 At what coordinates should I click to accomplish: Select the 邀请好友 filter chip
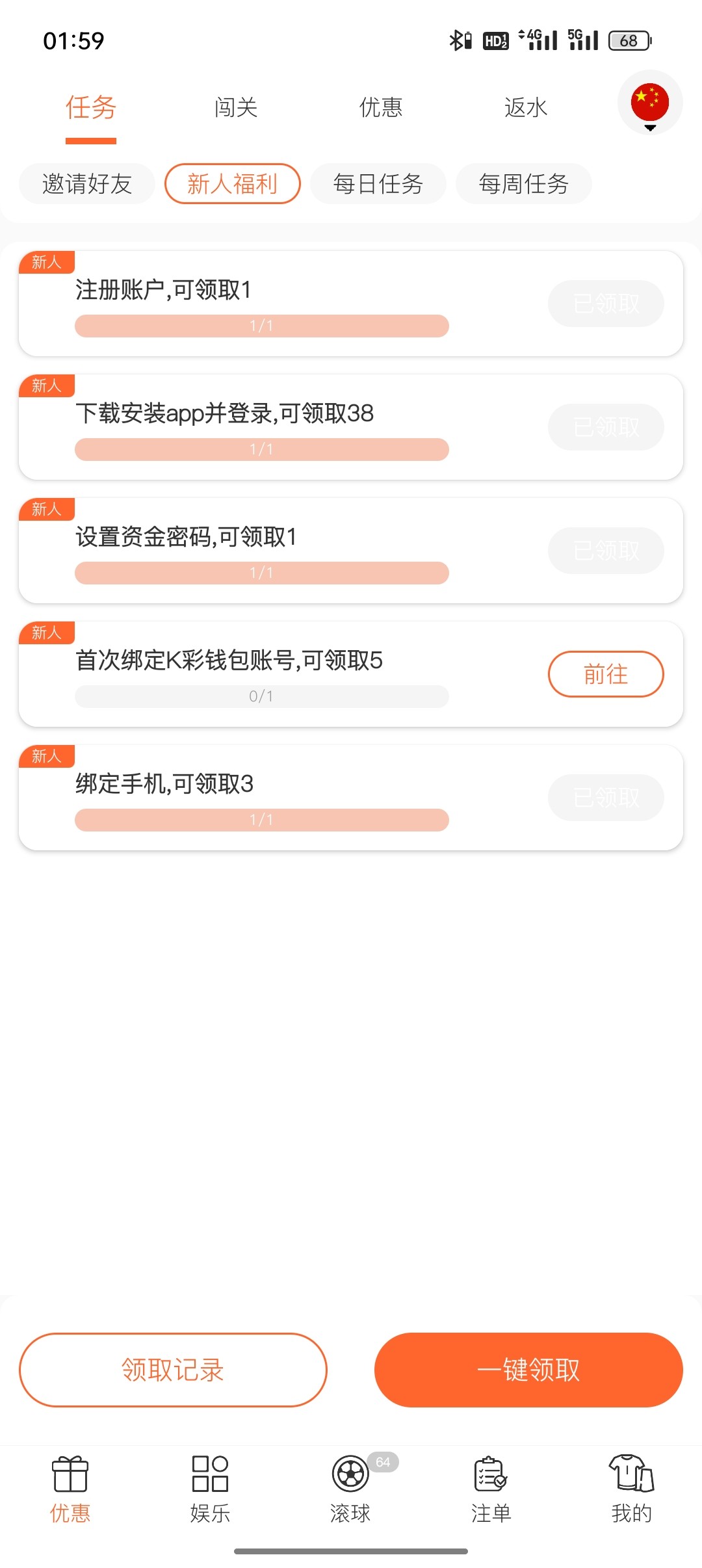pyautogui.click(x=86, y=184)
